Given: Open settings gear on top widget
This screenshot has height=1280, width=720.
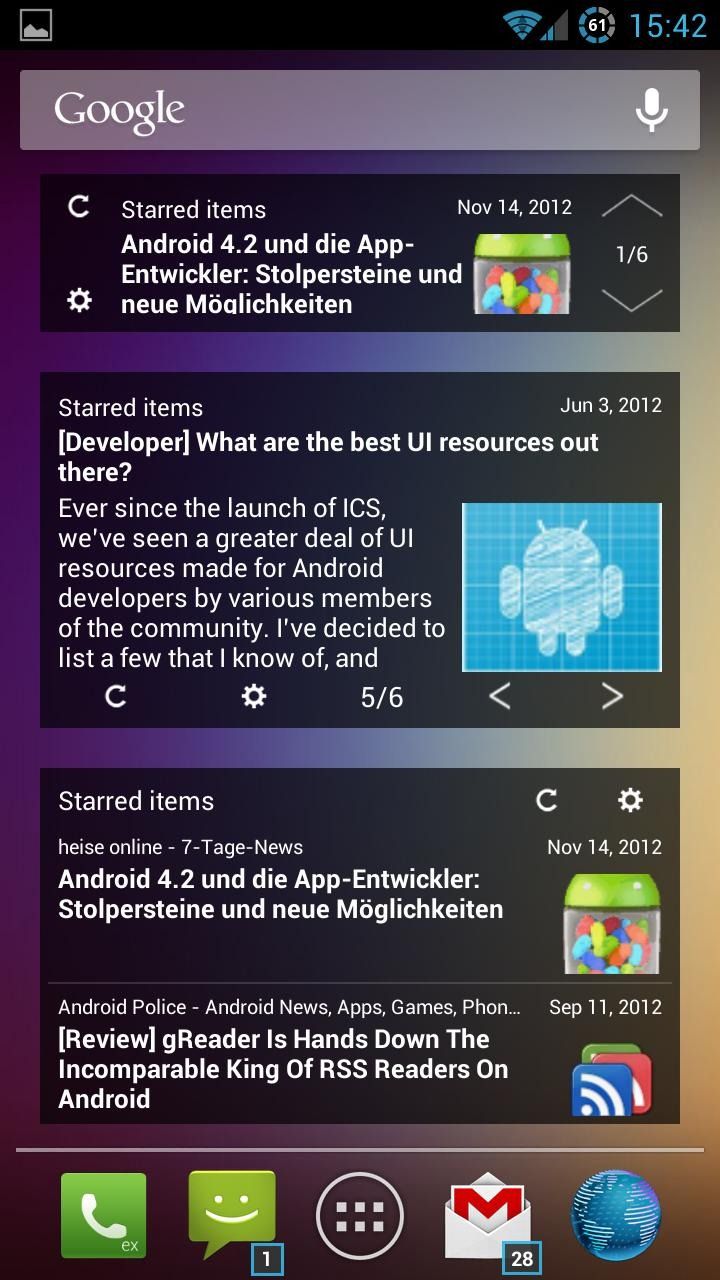Looking at the screenshot, I should point(78,299).
